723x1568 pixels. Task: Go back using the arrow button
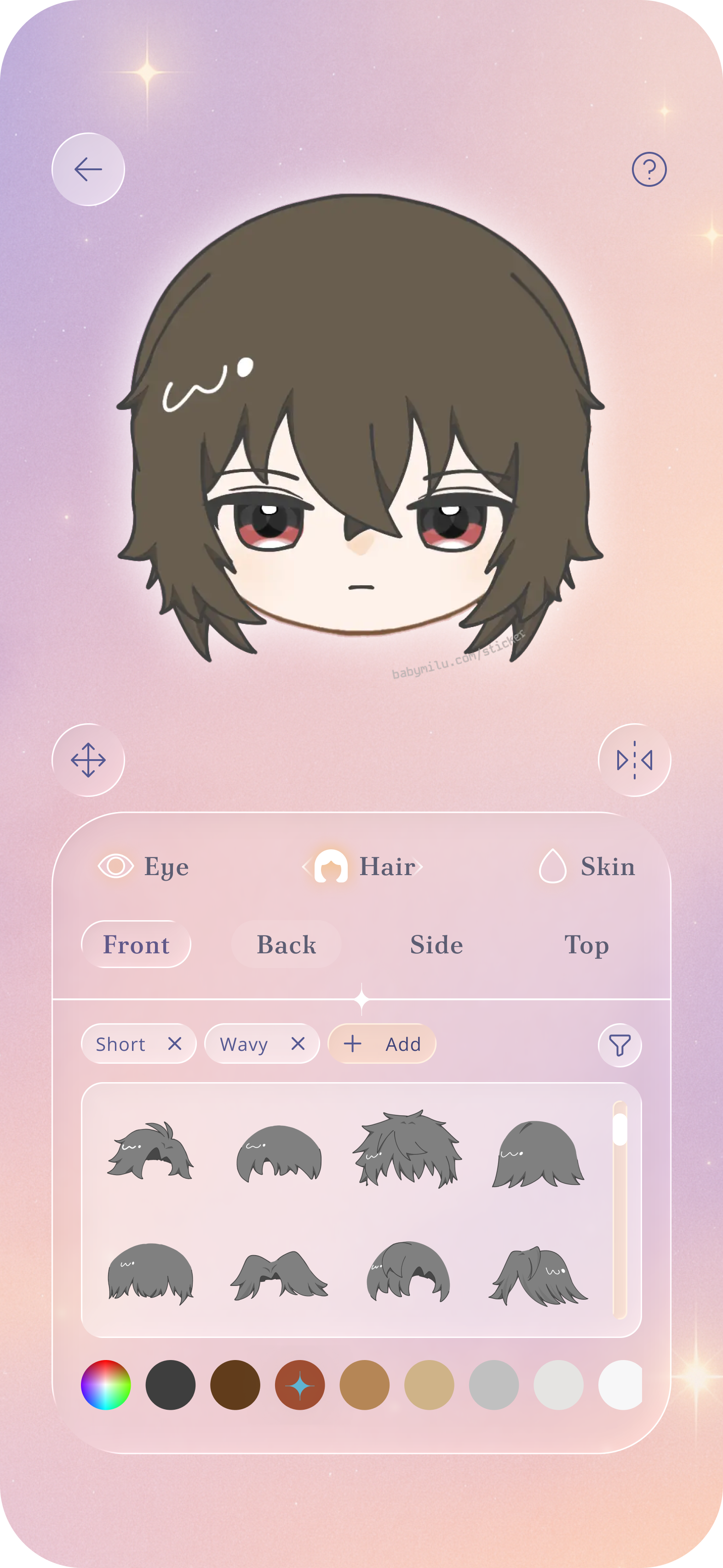[88, 169]
